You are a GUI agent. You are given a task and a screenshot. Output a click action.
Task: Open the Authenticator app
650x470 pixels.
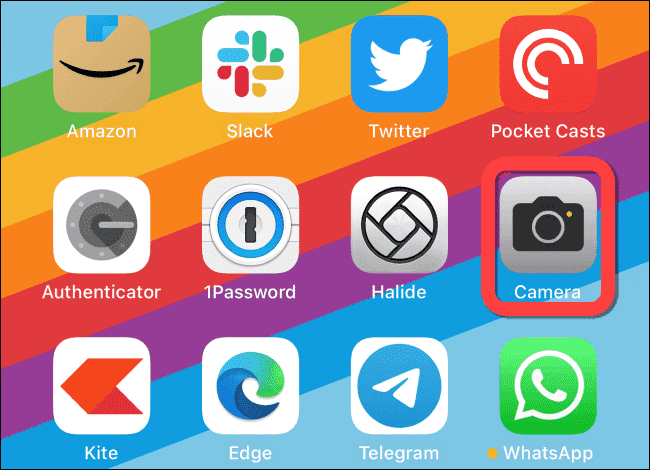click(x=101, y=225)
